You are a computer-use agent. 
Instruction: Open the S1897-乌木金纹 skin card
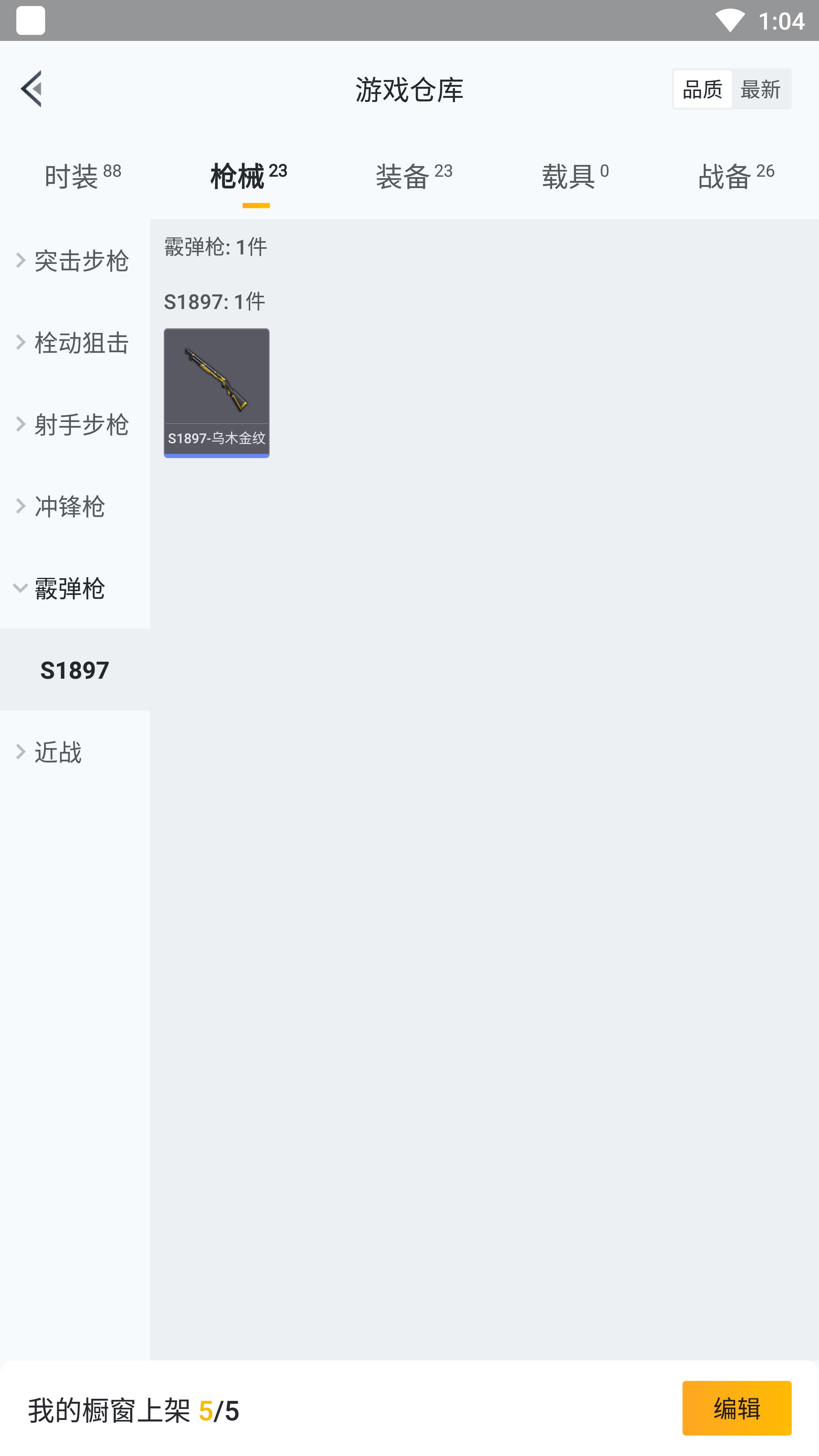coord(217,392)
